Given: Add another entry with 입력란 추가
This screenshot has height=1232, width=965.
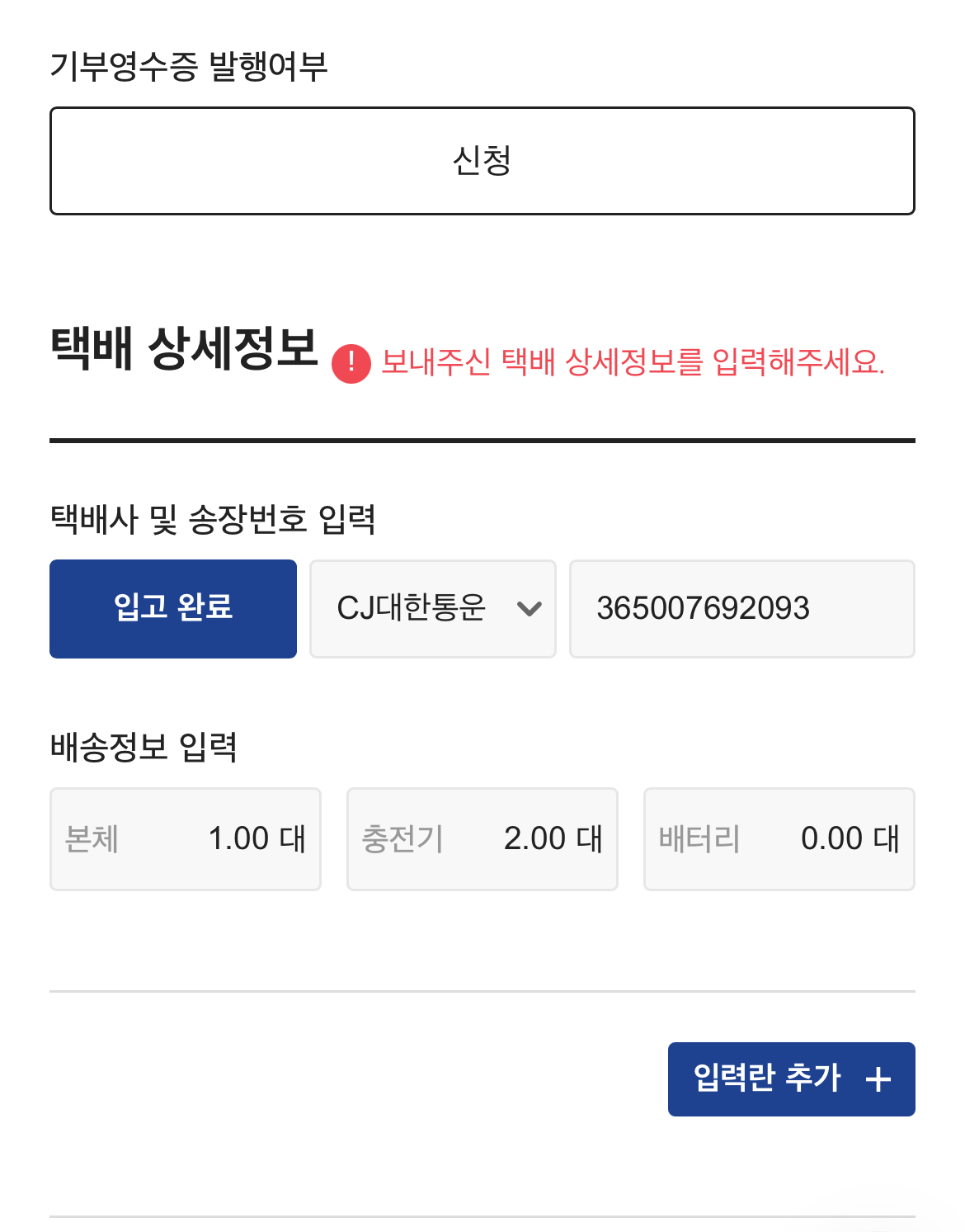Looking at the screenshot, I should click(791, 1079).
